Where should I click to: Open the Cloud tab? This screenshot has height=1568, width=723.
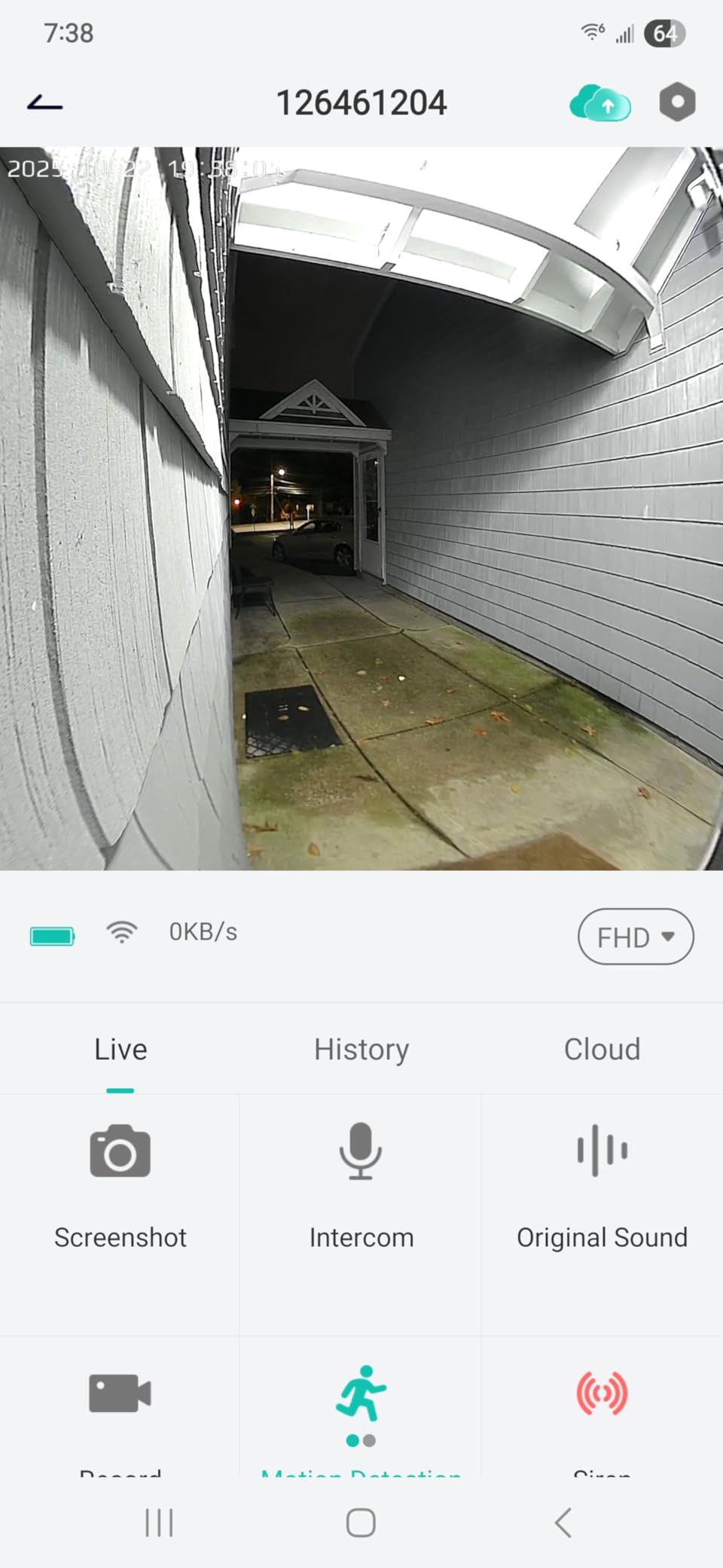tap(601, 1049)
